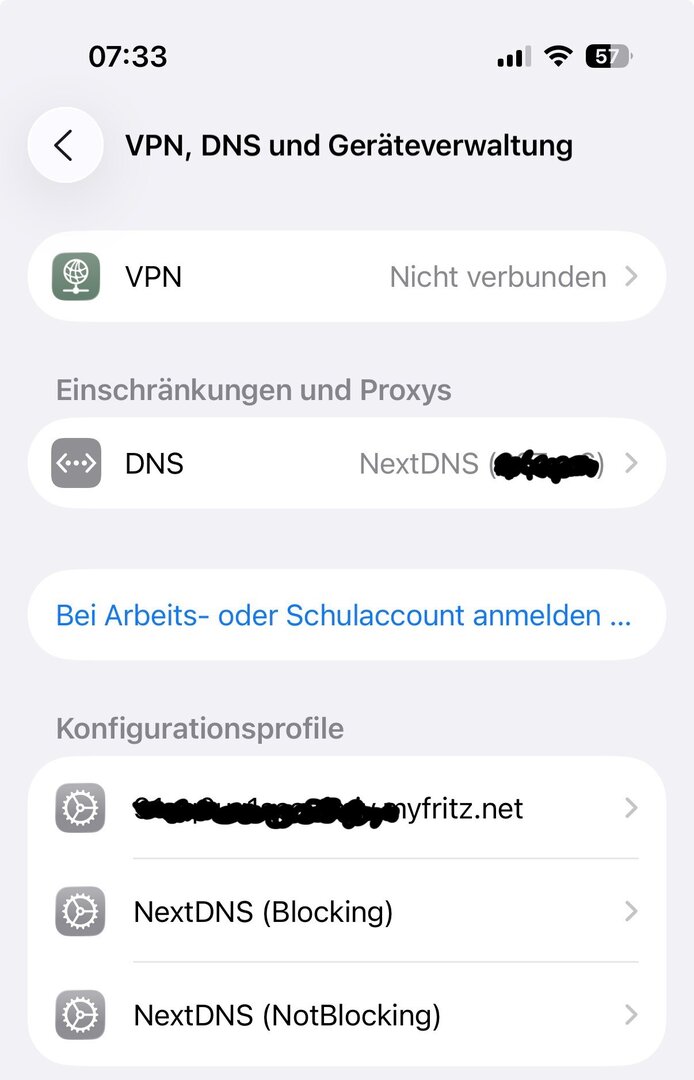The image size is (694, 1080).
Task: Open the NextDNS (Blocking) profile
Action: [x=346, y=912]
